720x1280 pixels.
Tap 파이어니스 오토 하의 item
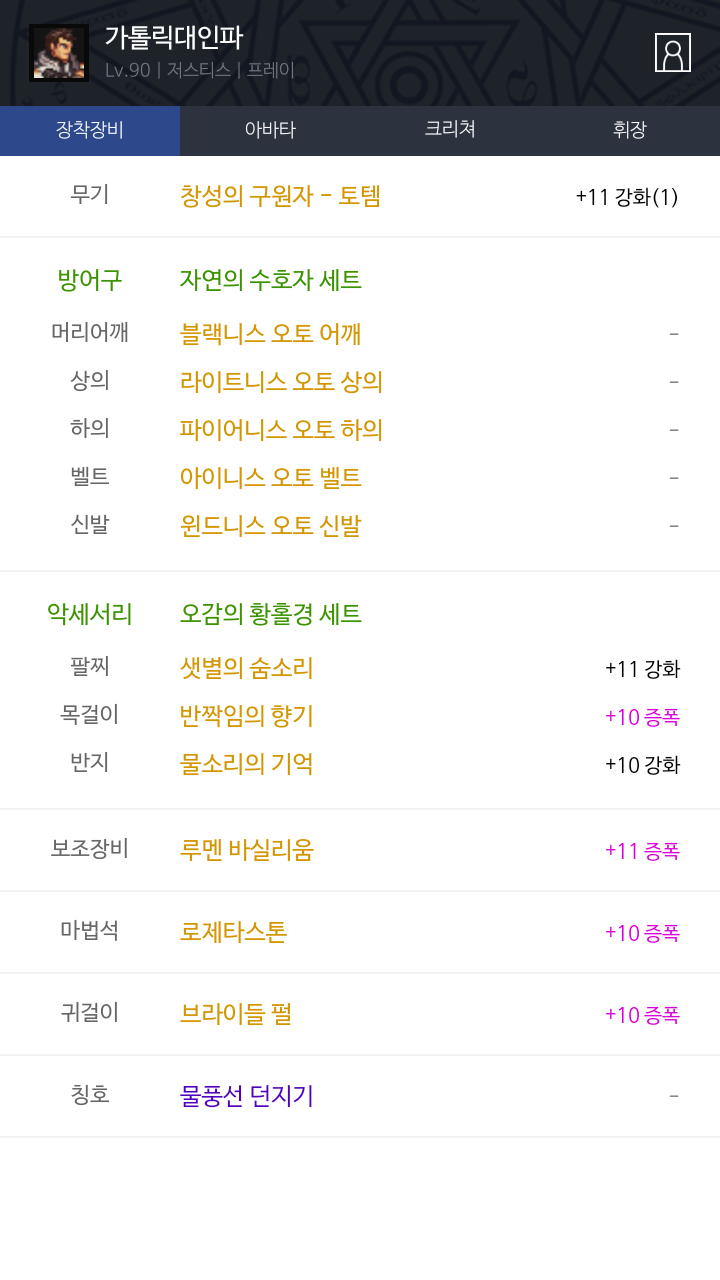click(x=282, y=430)
